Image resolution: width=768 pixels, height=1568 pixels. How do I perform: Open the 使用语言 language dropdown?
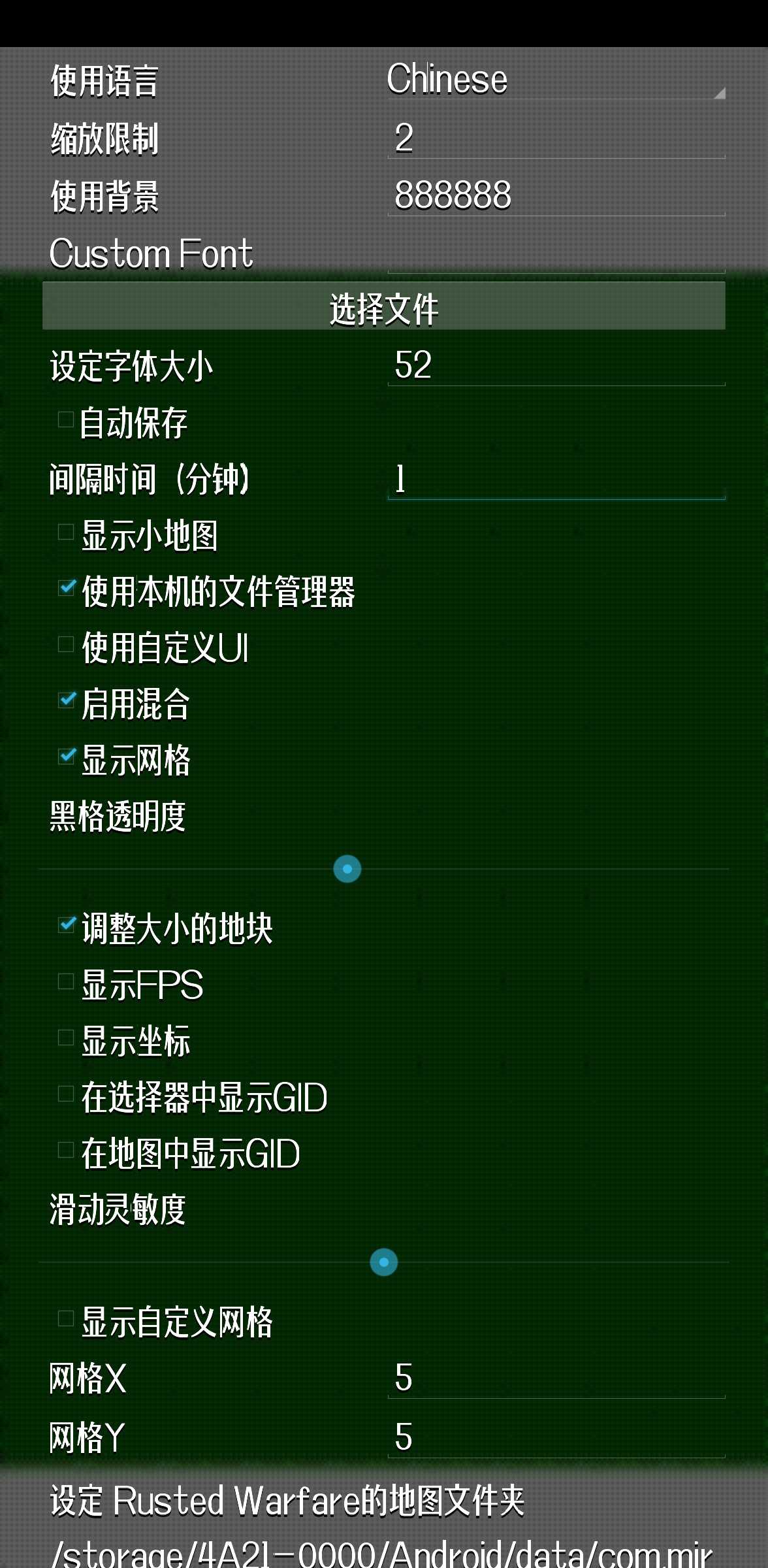pyautogui.click(x=555, y=80)
